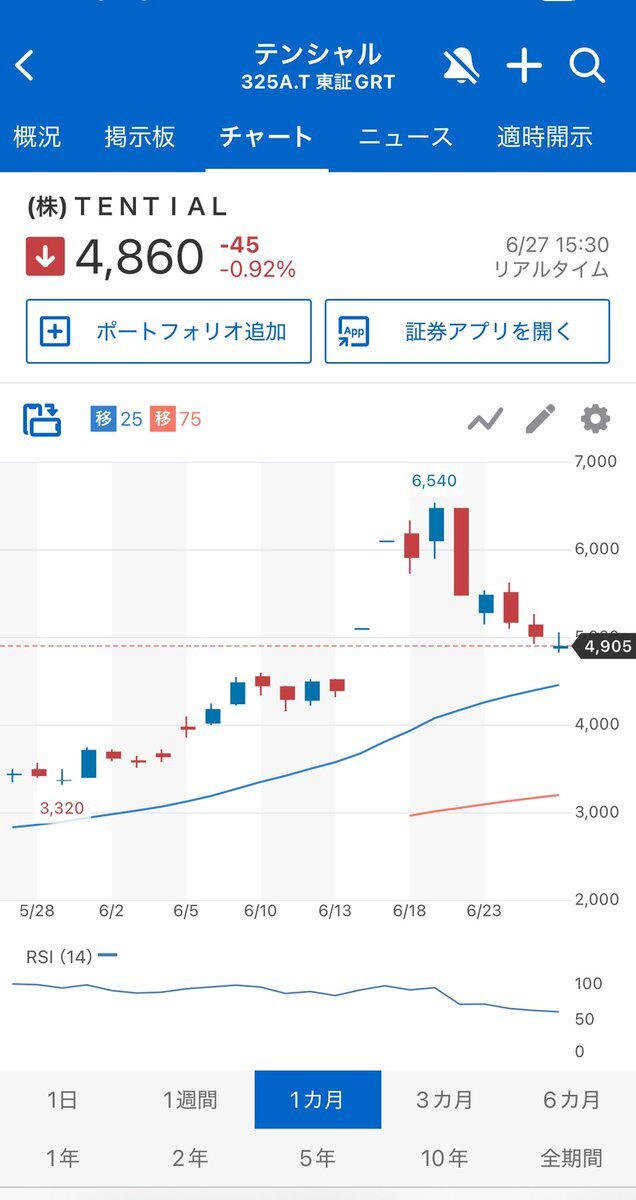Switch to the 掲示板 tab
This screenshot has height=1200, width=636.
pyautogui.click(x=140, y=137)
